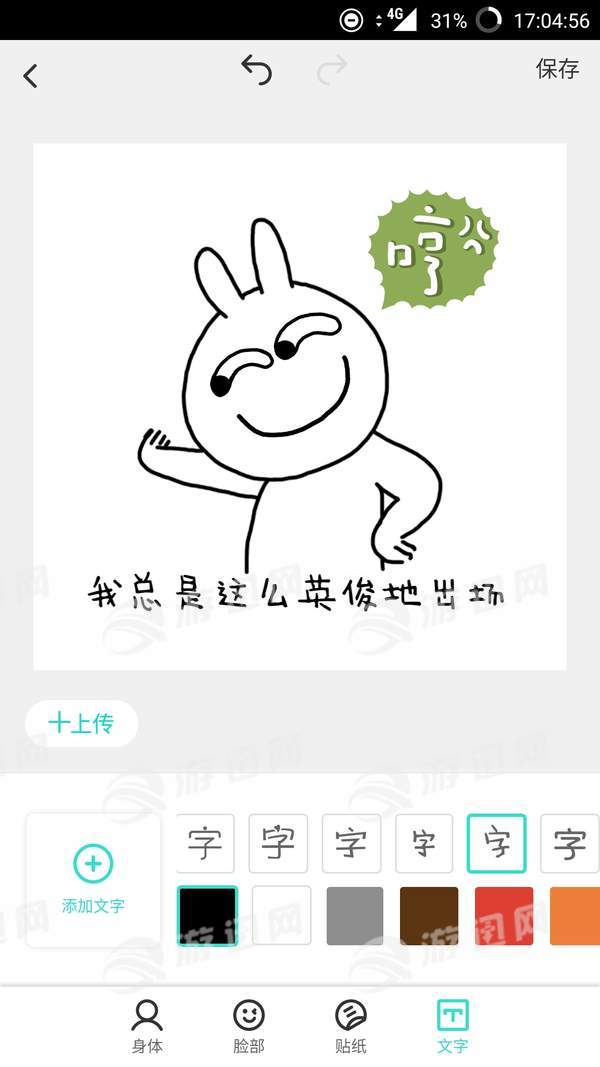Open the 文字 text tab
Image resolution: width=600 pixels, height=1067 pixels.
453,1027
